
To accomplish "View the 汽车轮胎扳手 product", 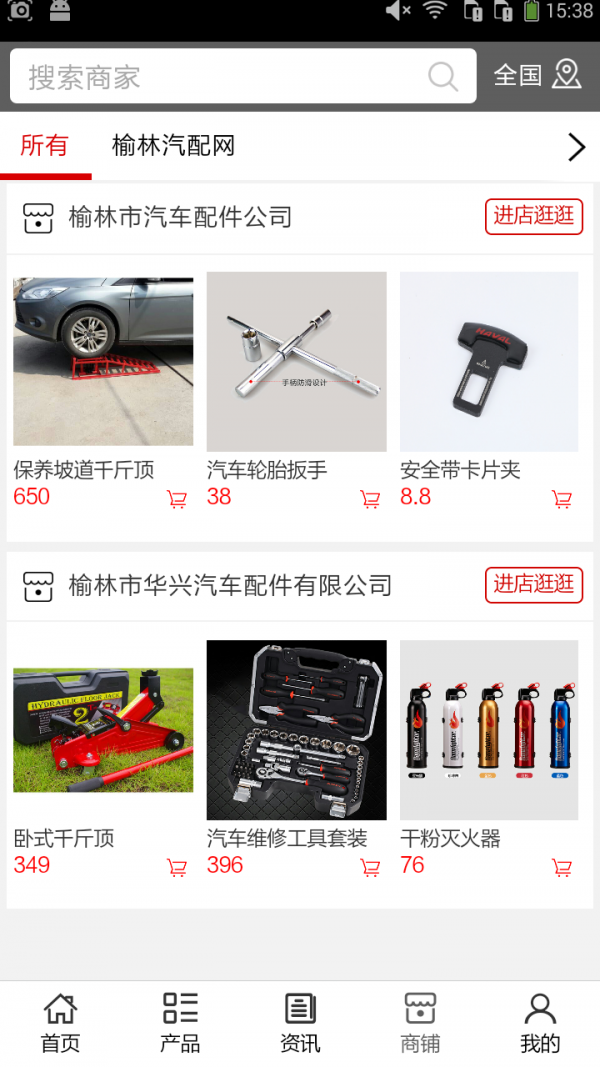I will [296, 362].
